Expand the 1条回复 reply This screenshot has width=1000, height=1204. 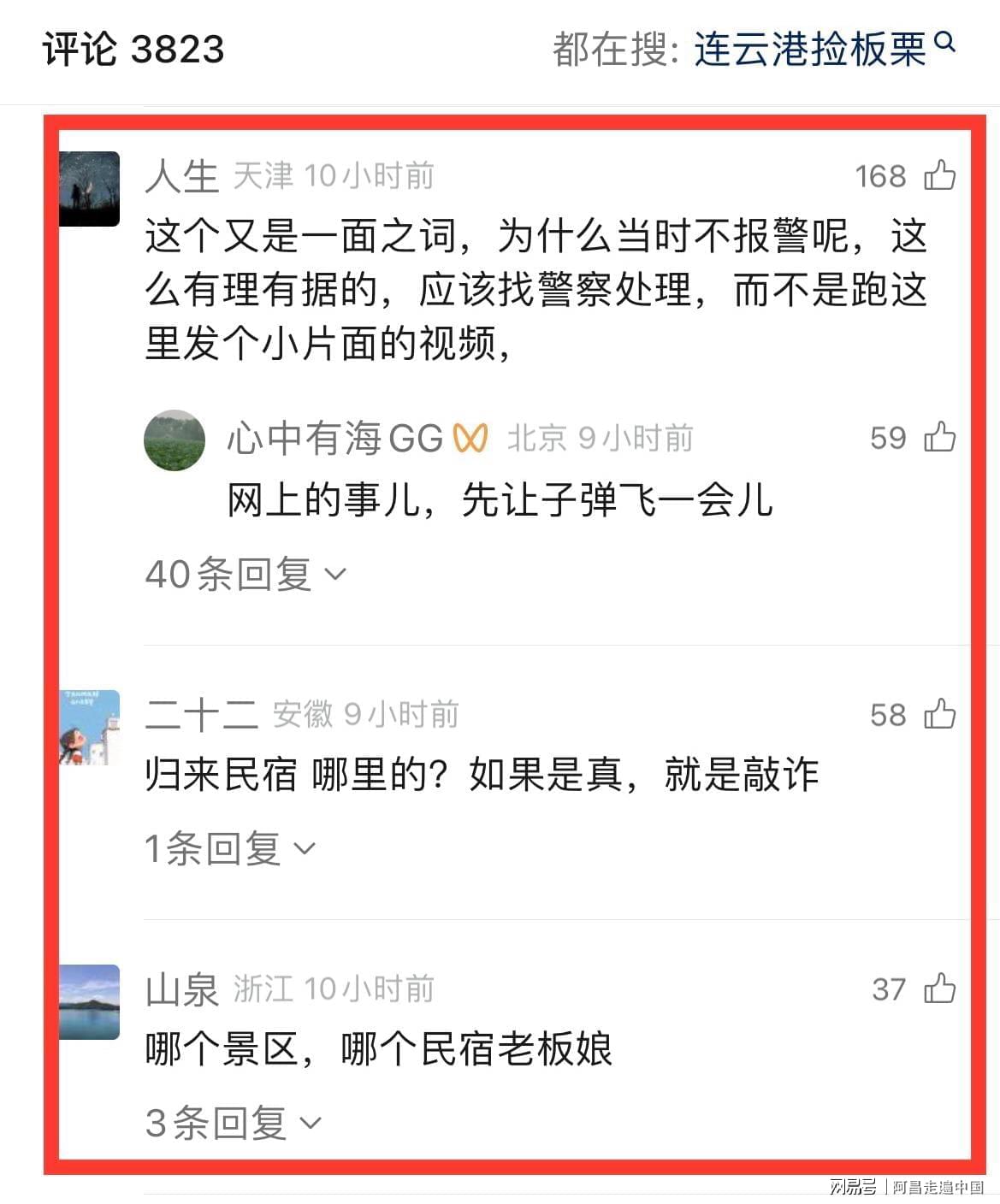tap(229, 848)
